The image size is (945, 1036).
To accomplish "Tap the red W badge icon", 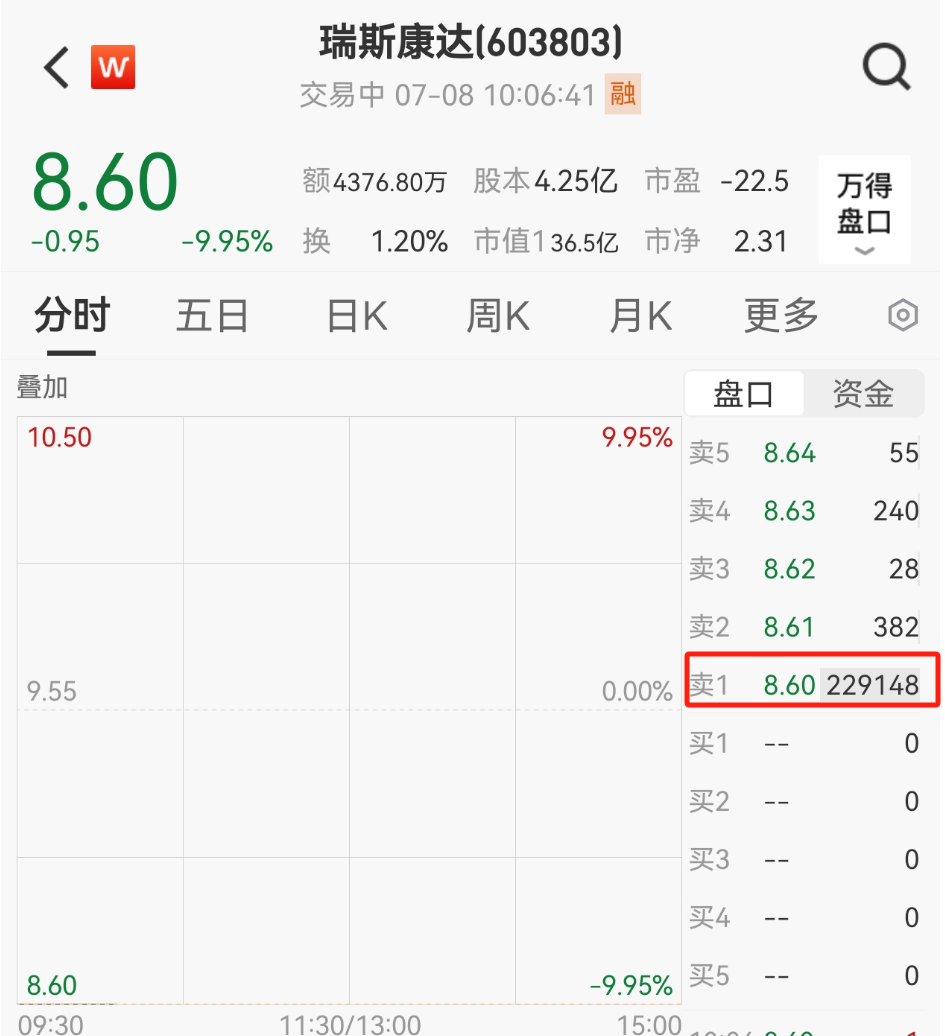I will (x=113, y=68).
